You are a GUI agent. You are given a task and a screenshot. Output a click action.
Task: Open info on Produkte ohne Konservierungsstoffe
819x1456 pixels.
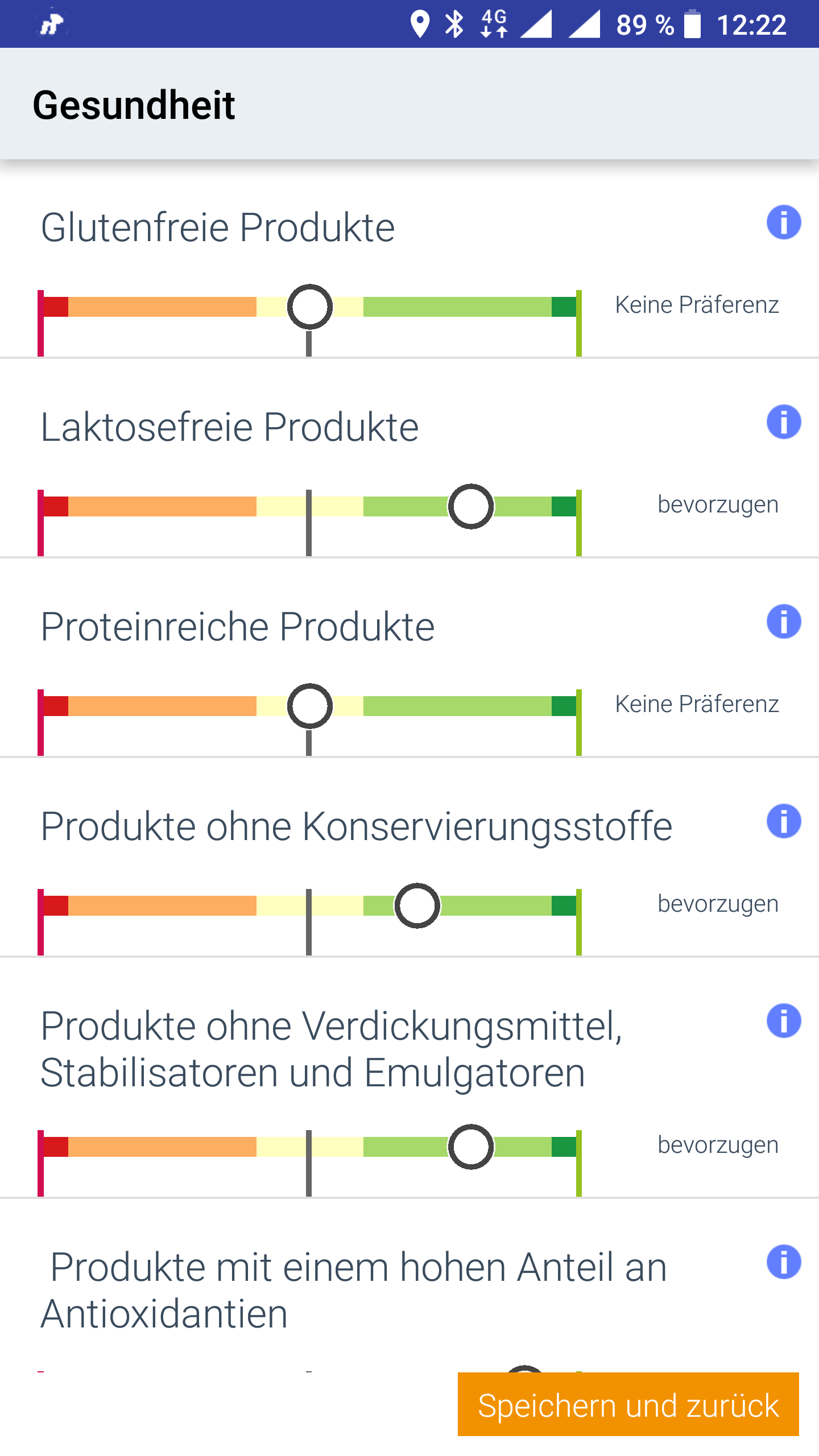783,821
